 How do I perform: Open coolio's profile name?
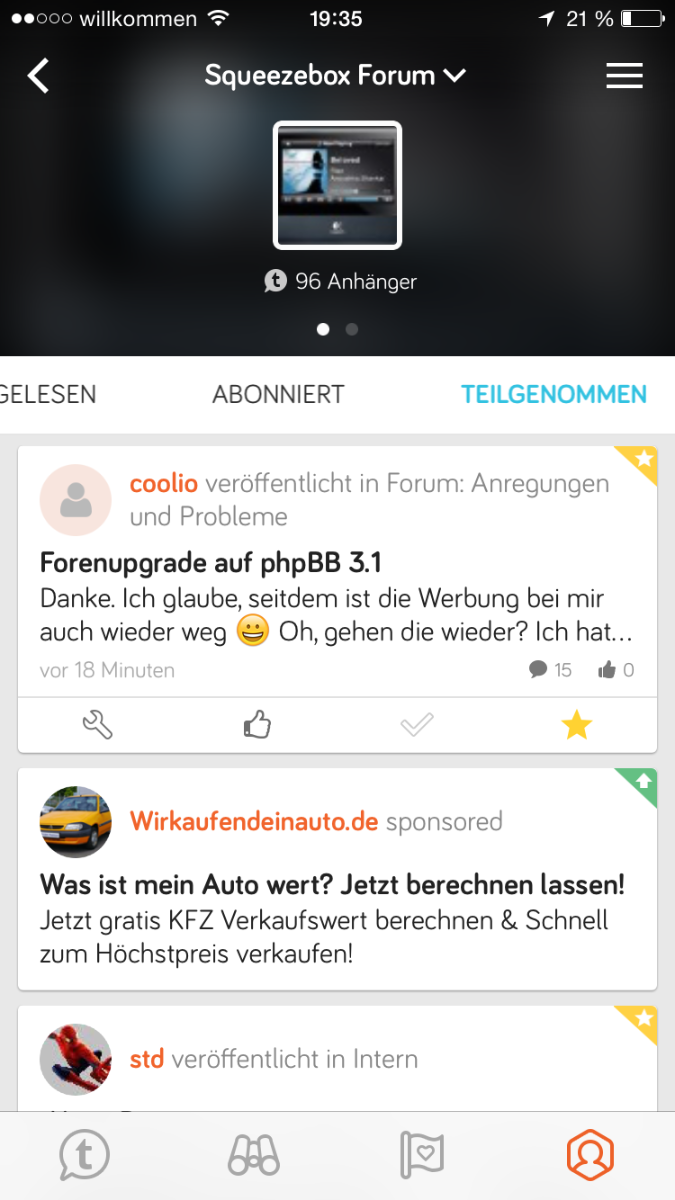pos(164,484)
